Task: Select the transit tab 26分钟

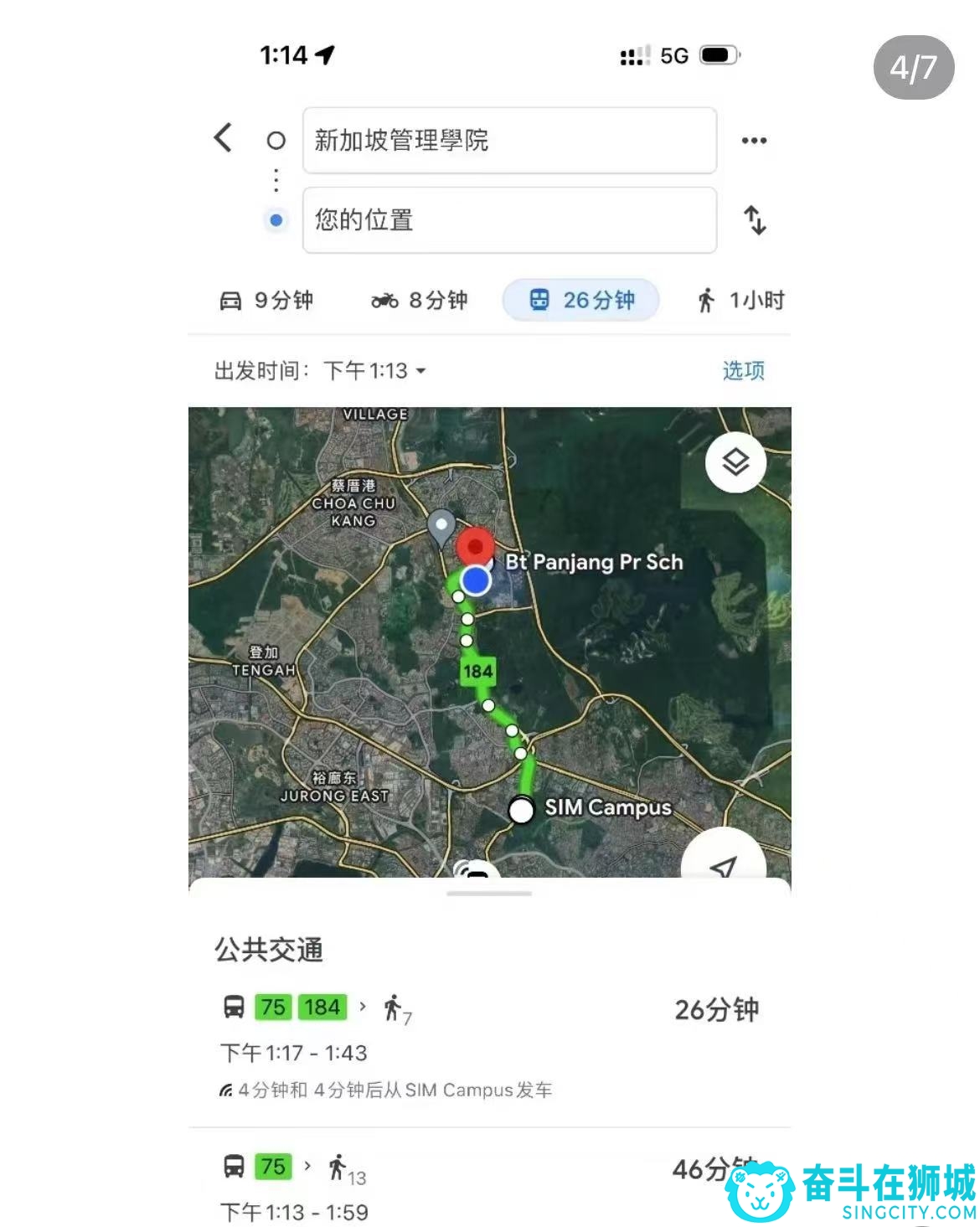Action: [x=581, y=300]
